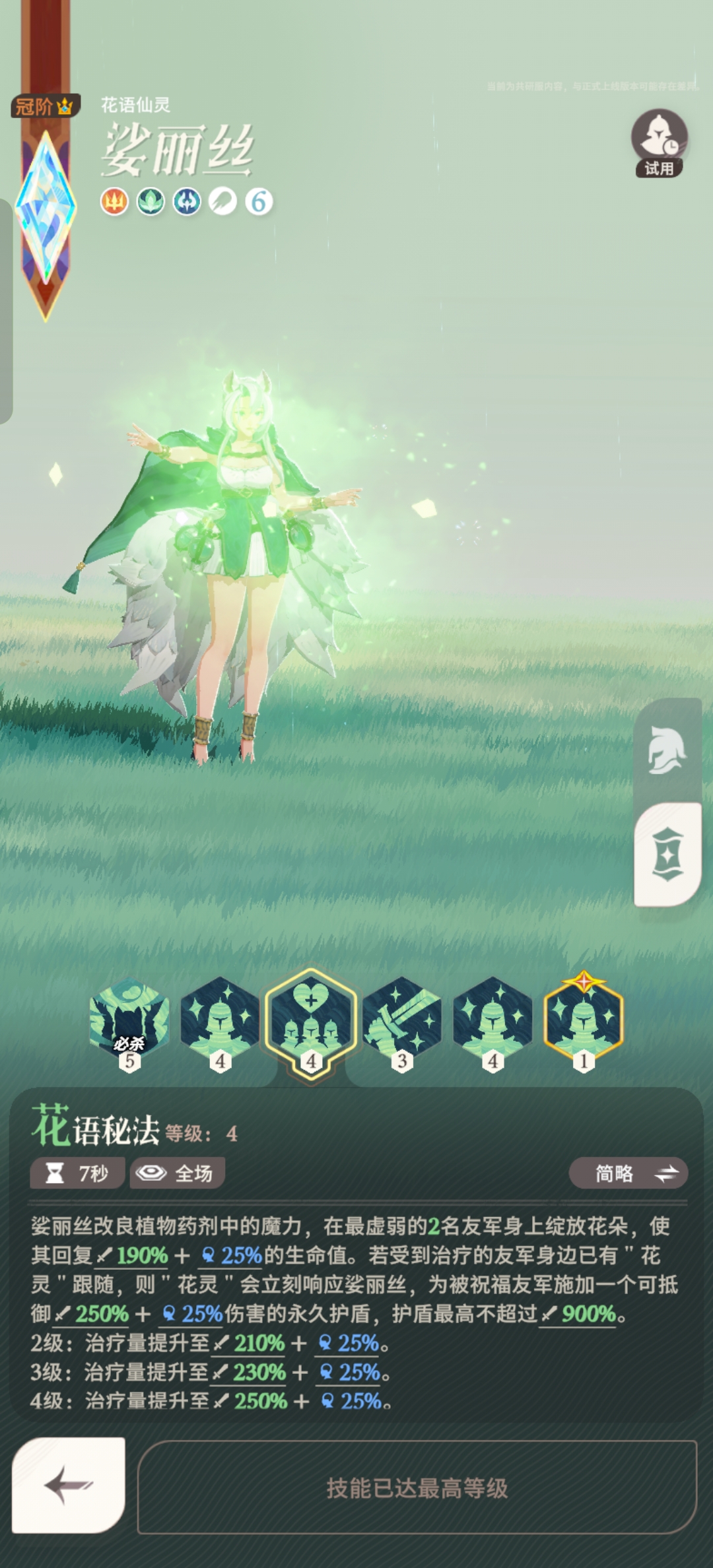Select the sword skill icon level 3

401,1020
